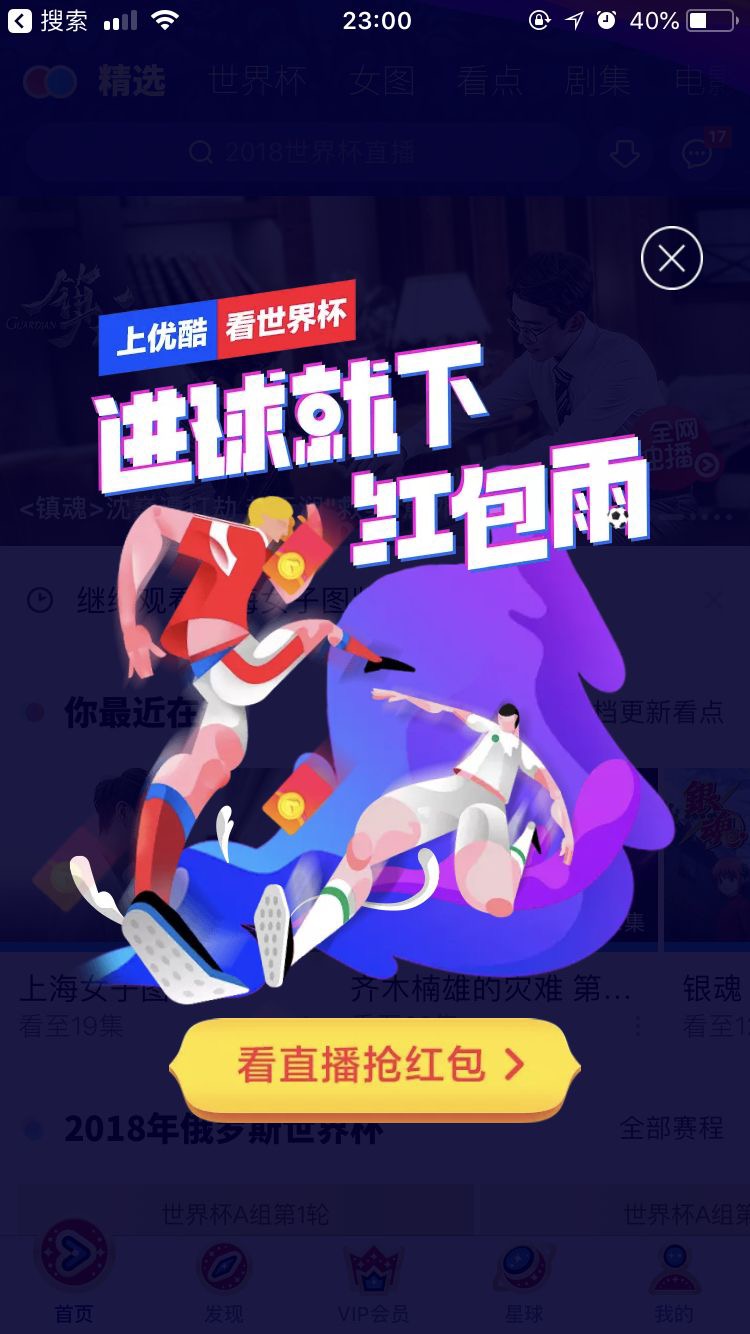
Task: Return to 搜索 via status bar back link
Action: point(49,20)
